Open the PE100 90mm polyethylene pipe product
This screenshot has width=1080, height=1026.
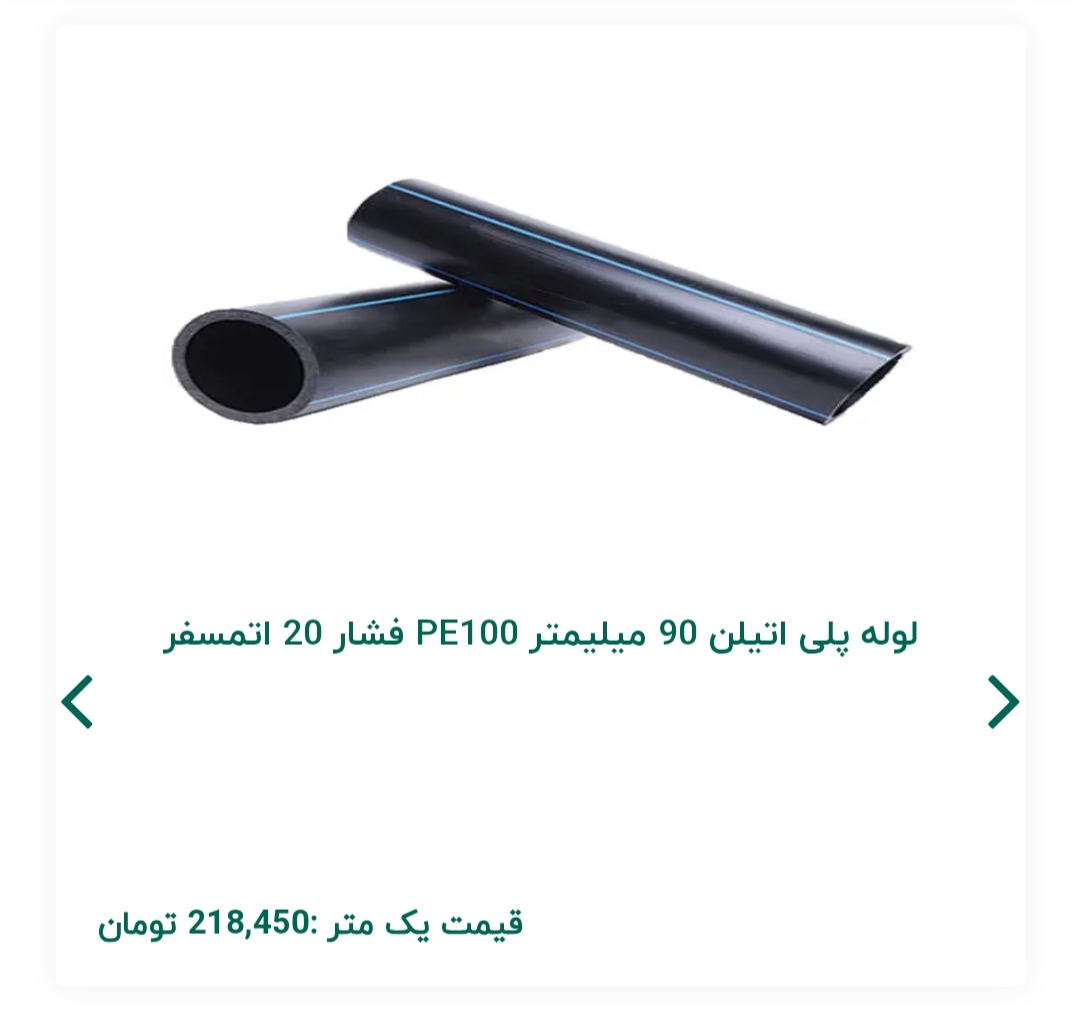(540, 634)
